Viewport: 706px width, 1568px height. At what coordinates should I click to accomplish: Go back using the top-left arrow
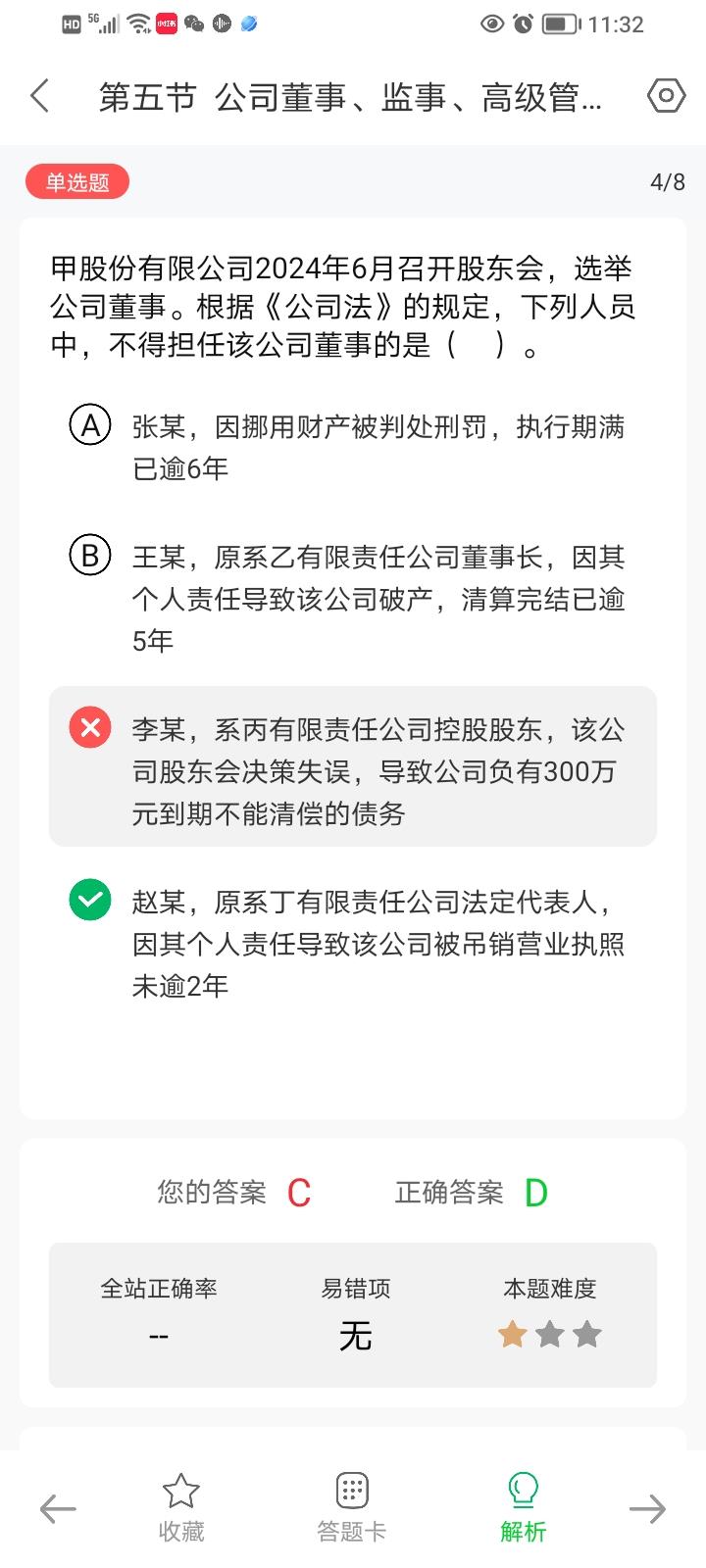pos(40,96)
